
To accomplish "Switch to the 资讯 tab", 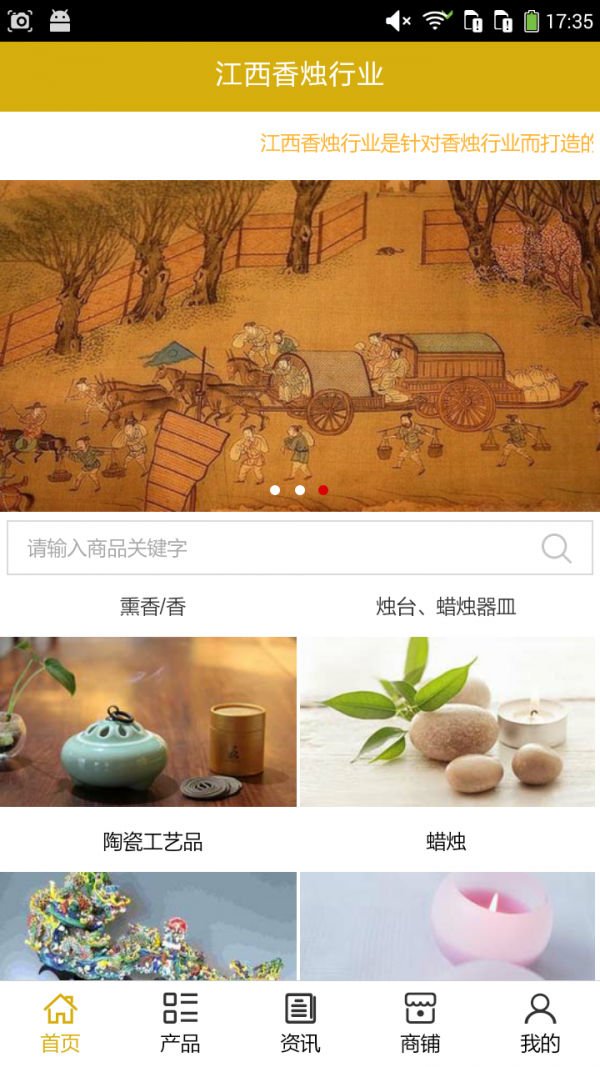I will tap(300, 1023).
